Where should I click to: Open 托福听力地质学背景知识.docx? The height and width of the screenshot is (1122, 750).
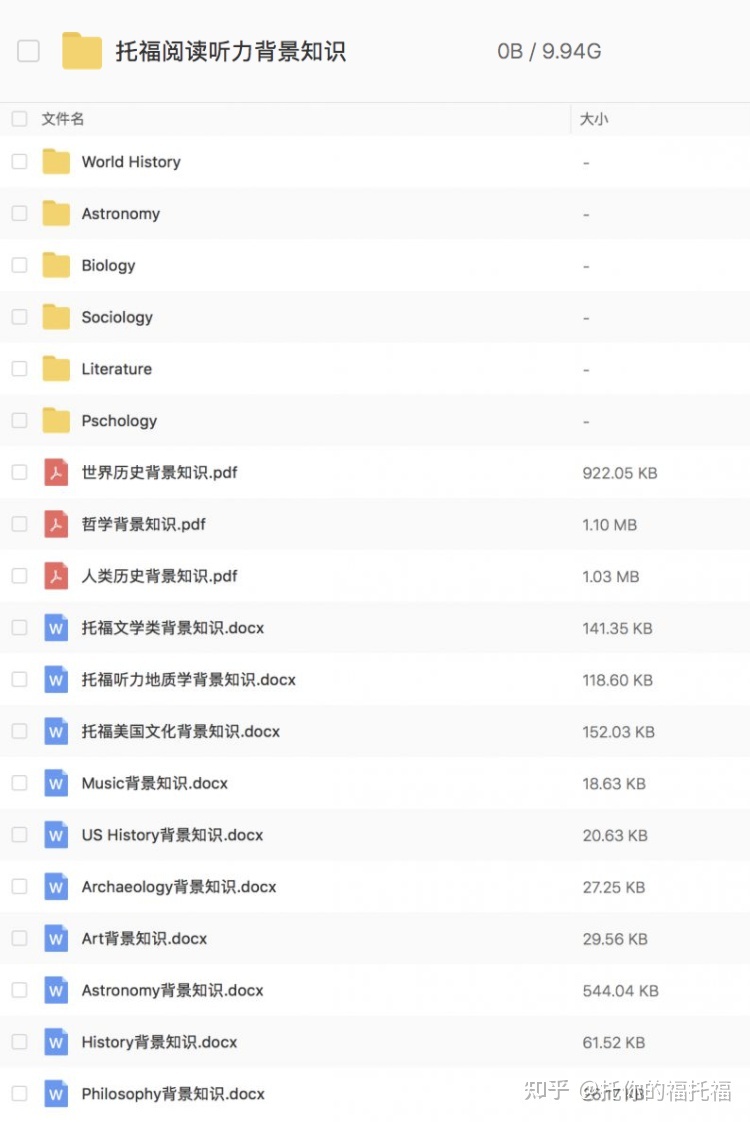coord(188,680)
